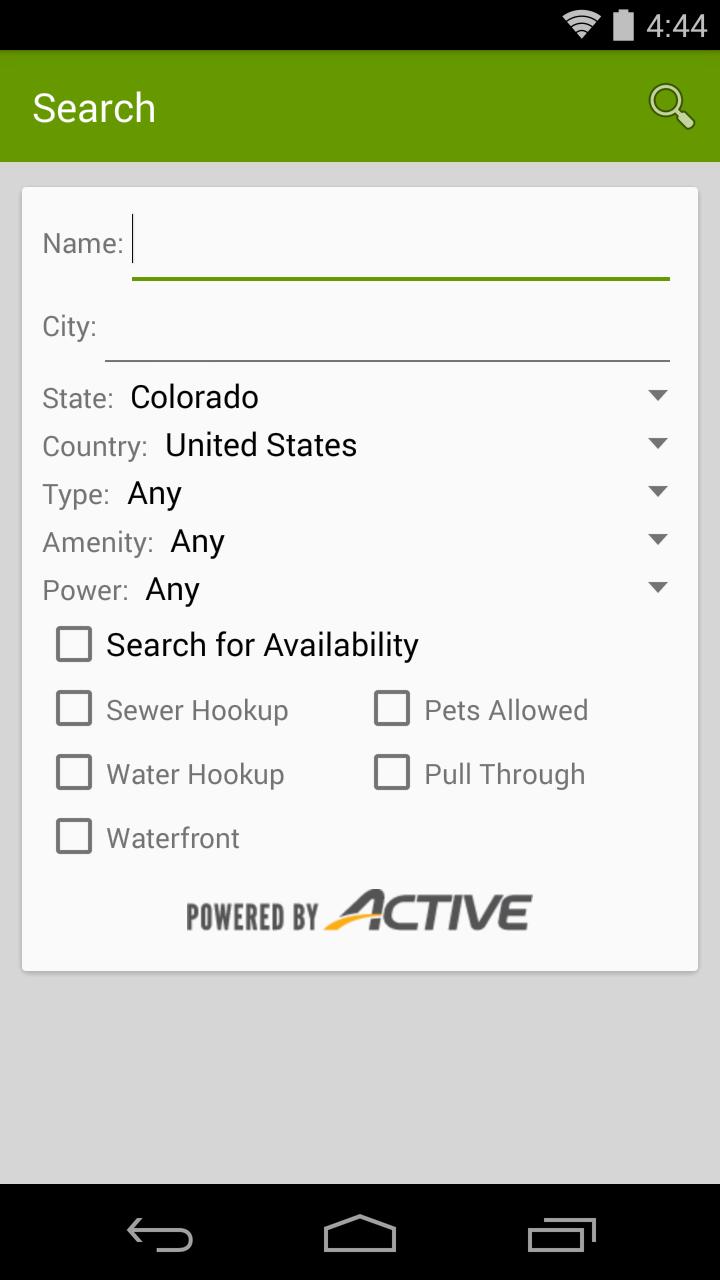This screenshot has width=720, height=1280.
Task: Tap the City input field
Action: pos(386,328)
